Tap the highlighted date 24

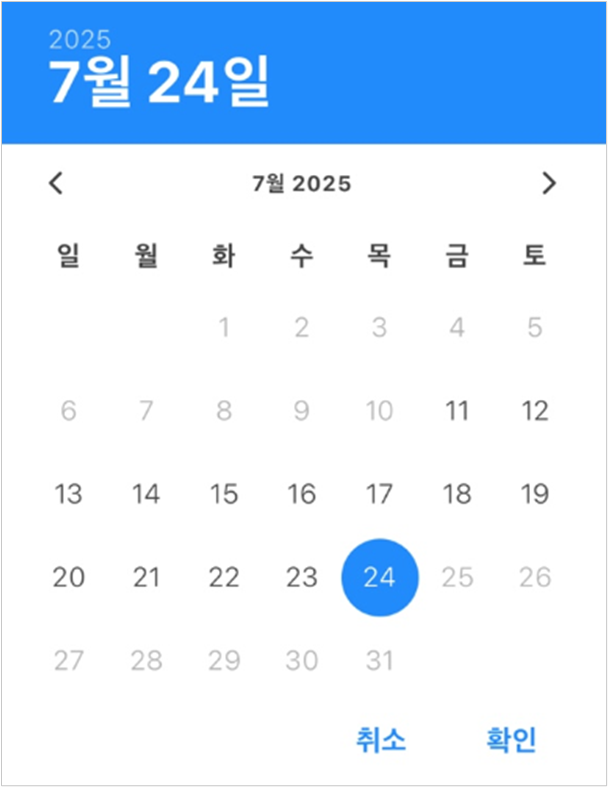[x=379, y=577]
